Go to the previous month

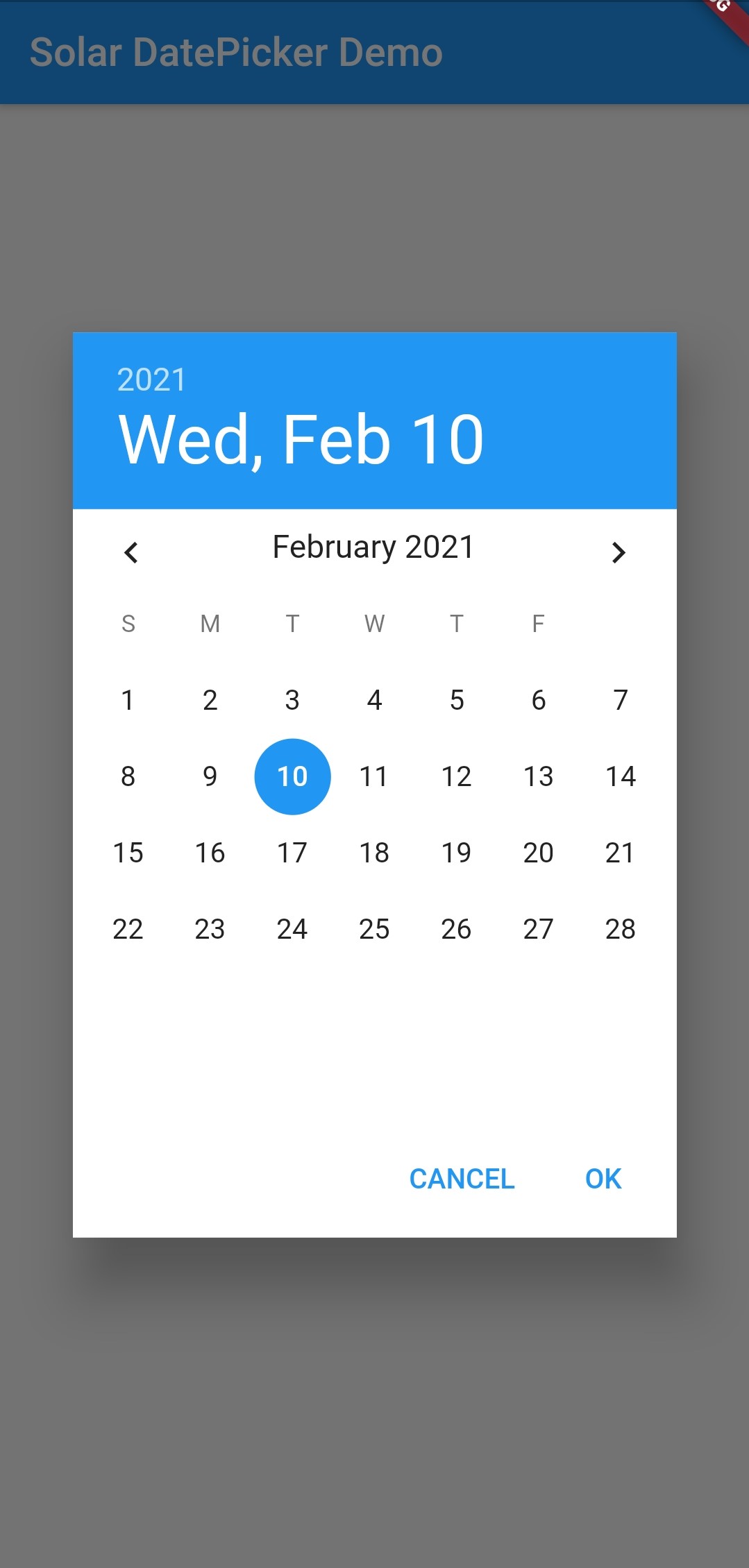[x=131, y=552]
